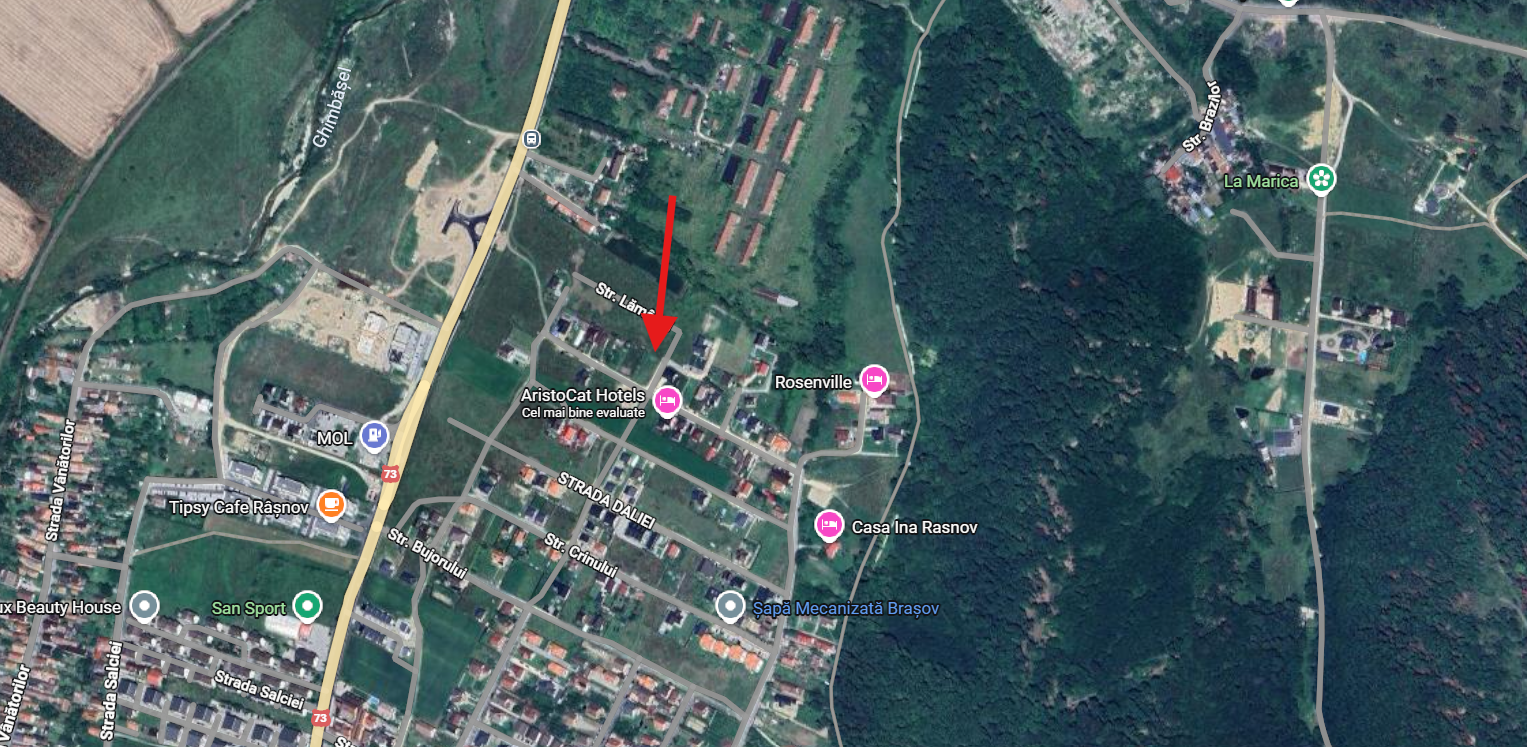
Task: Select the San Sport marker
Action: 308,605
